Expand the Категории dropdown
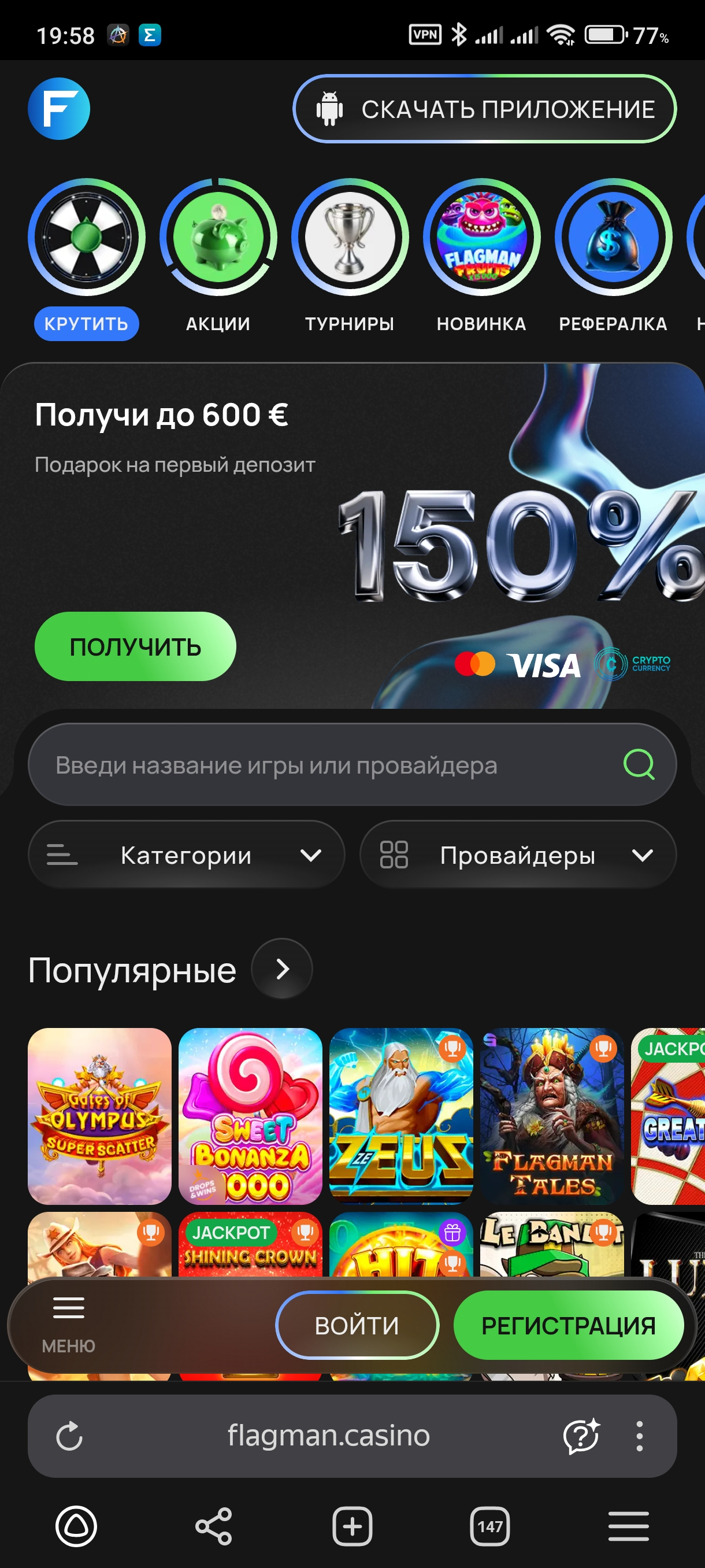This screenshot has width=705, height=1568. [186, 855]
